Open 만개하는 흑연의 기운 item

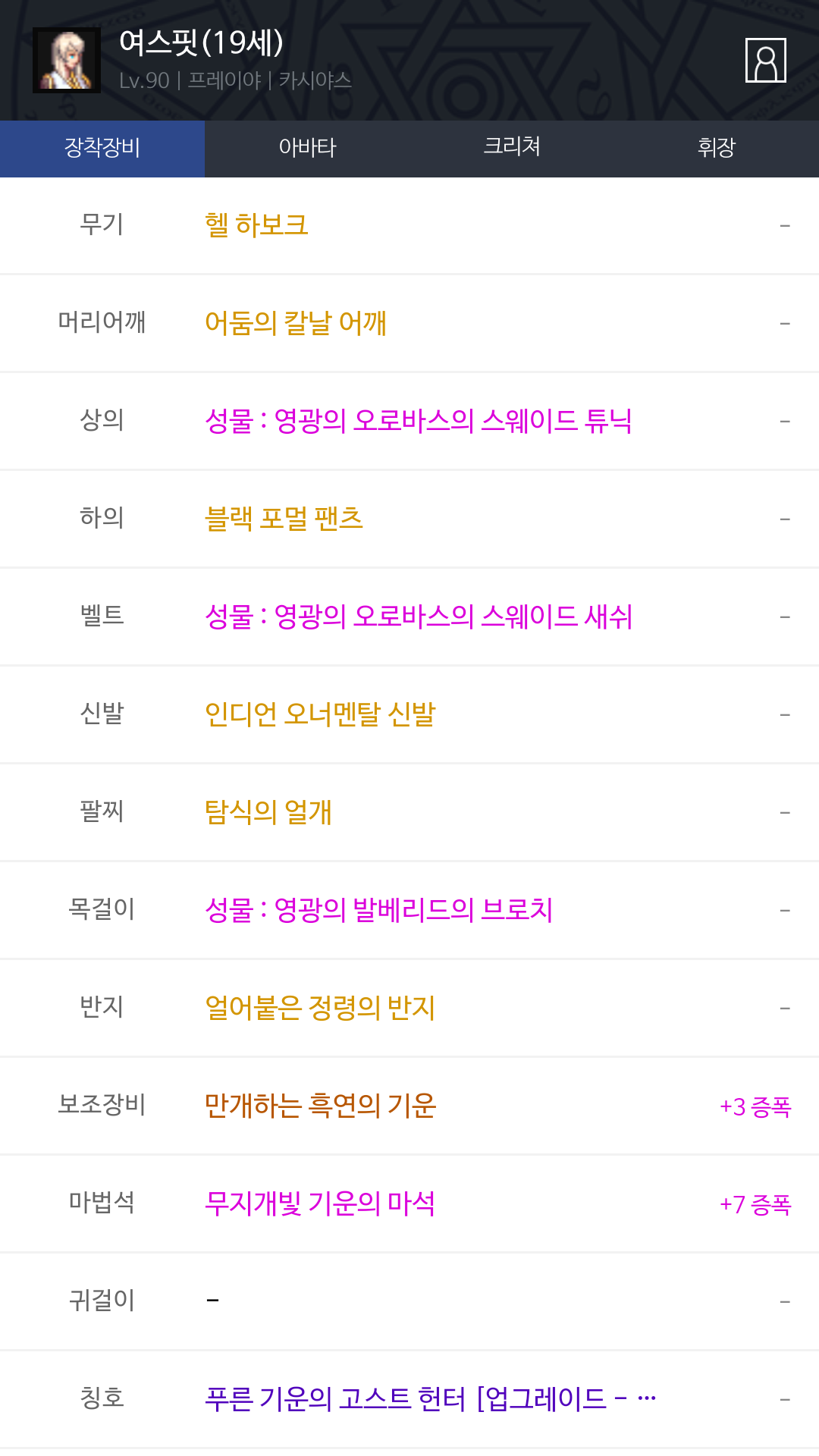point(320,1106)
